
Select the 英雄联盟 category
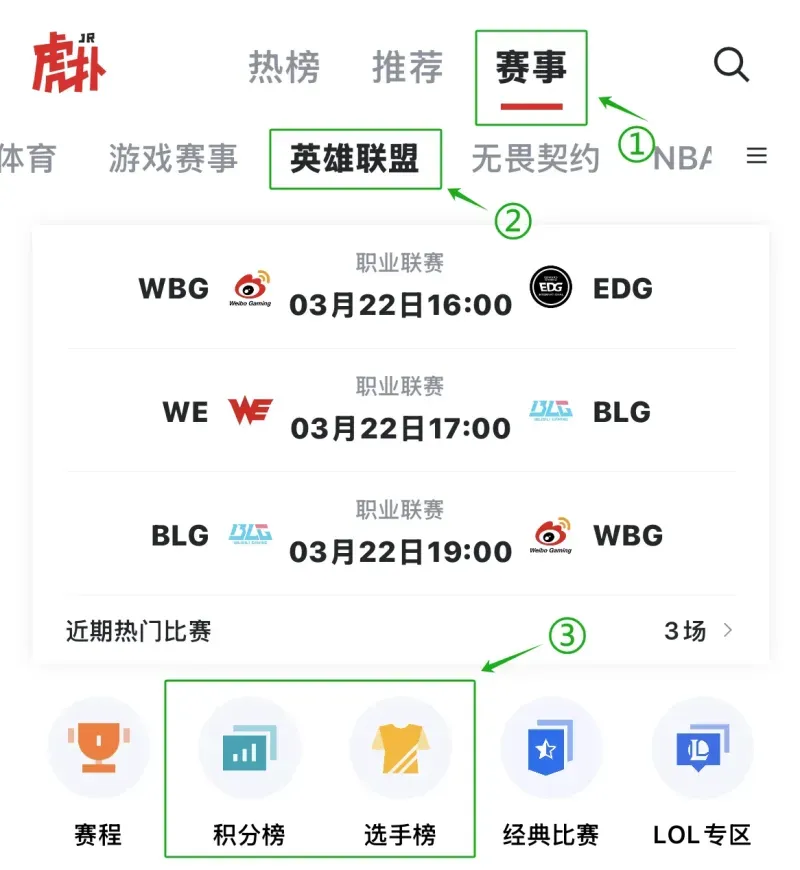tap(356, 158)
